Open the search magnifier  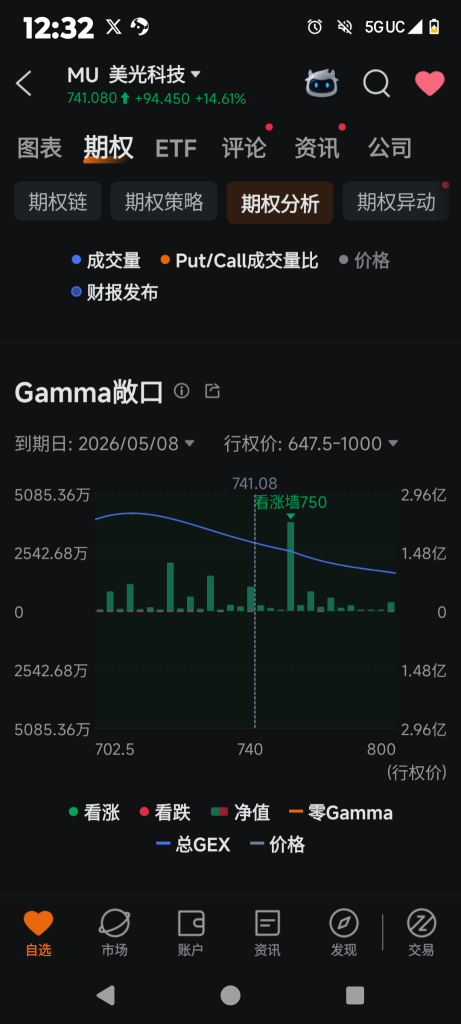click(x=377, y=84)
